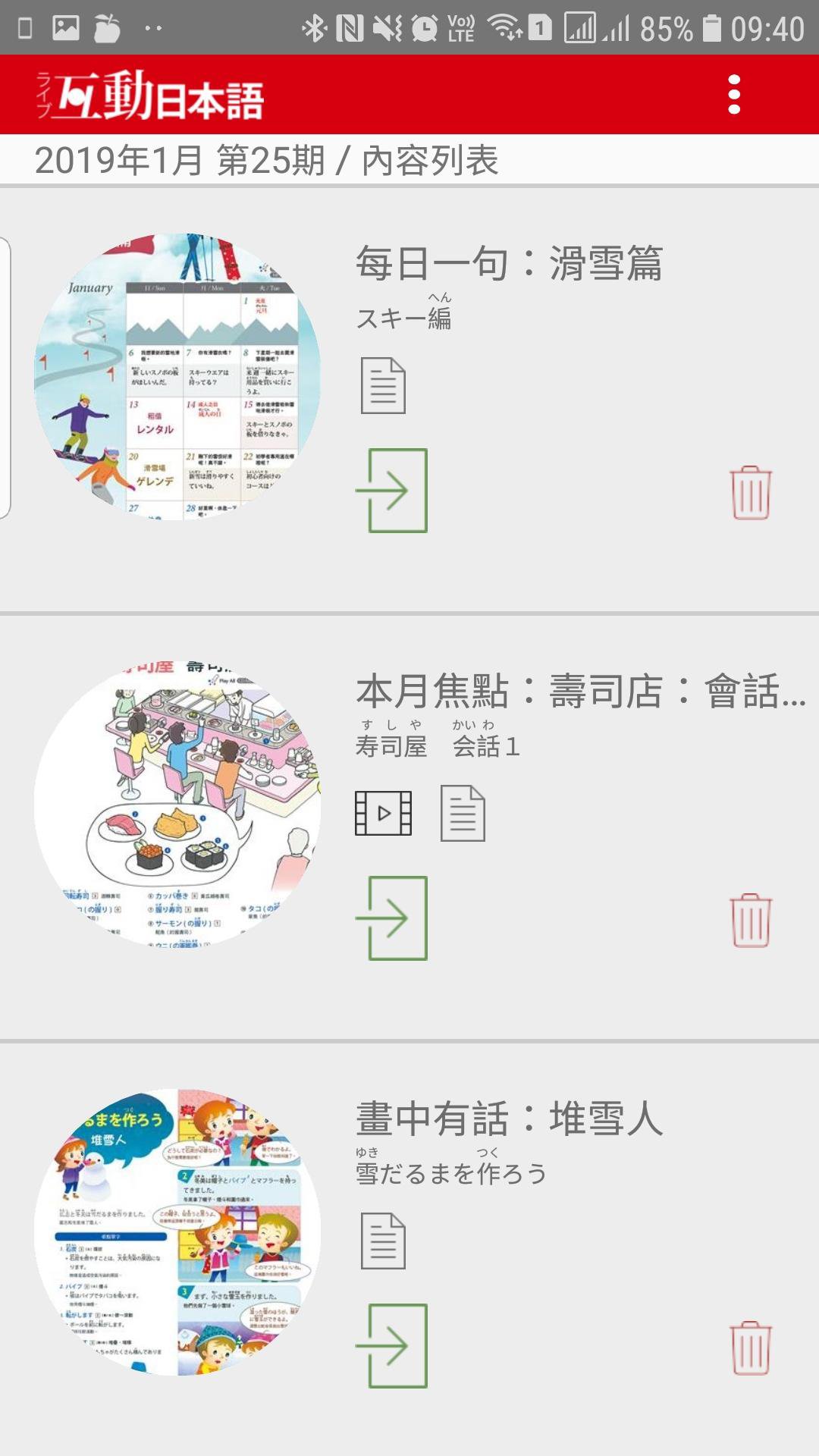The height and width of the screenshot is (1456, 819).
Task: View the text document for 每日一句：滑雪篇
Action: 383,385
